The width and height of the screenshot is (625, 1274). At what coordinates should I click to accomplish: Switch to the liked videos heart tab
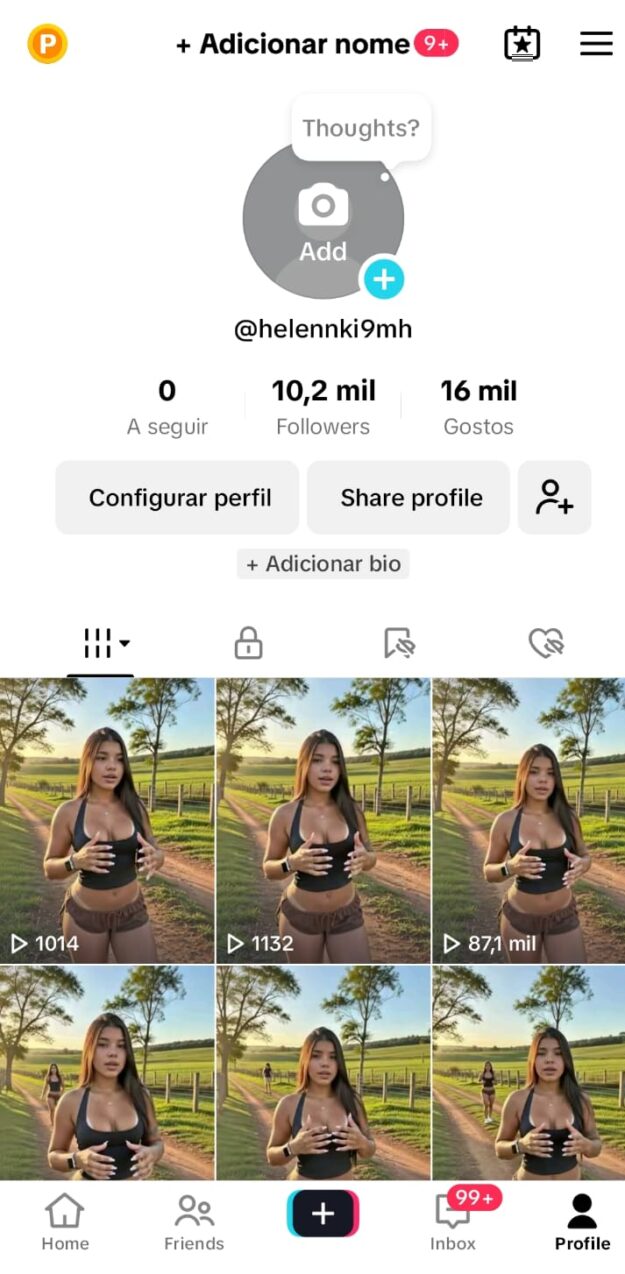tap(546, 643)
